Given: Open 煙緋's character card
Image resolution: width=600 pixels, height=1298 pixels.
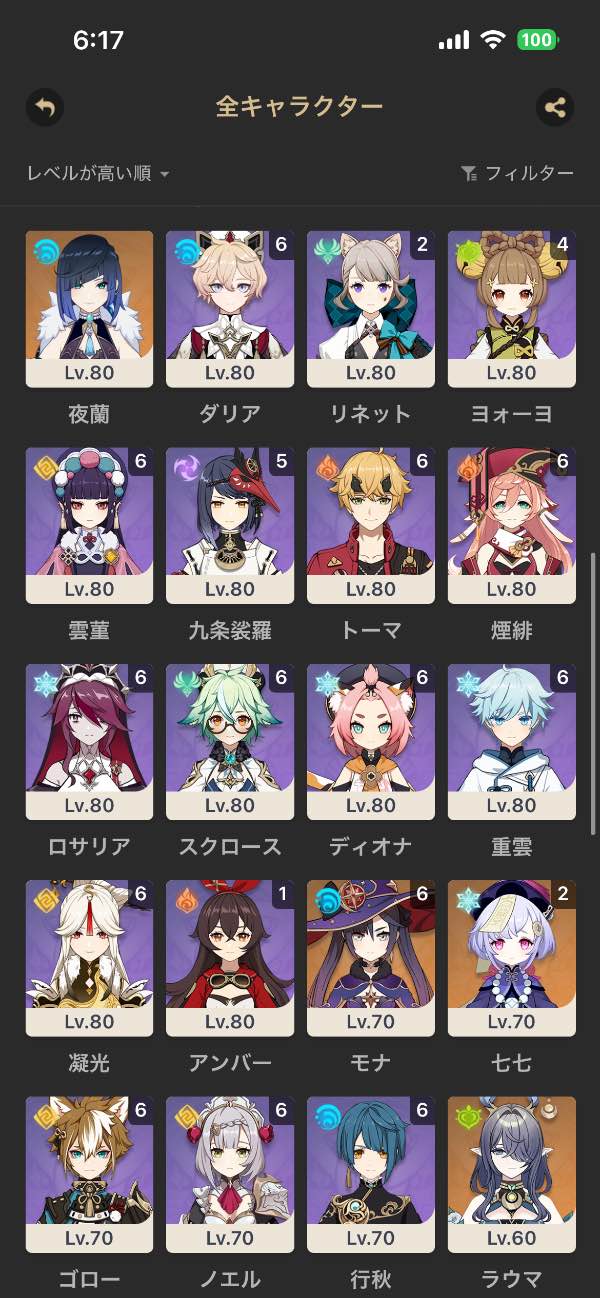Looking at the screenshot, I should pos(511,525).
